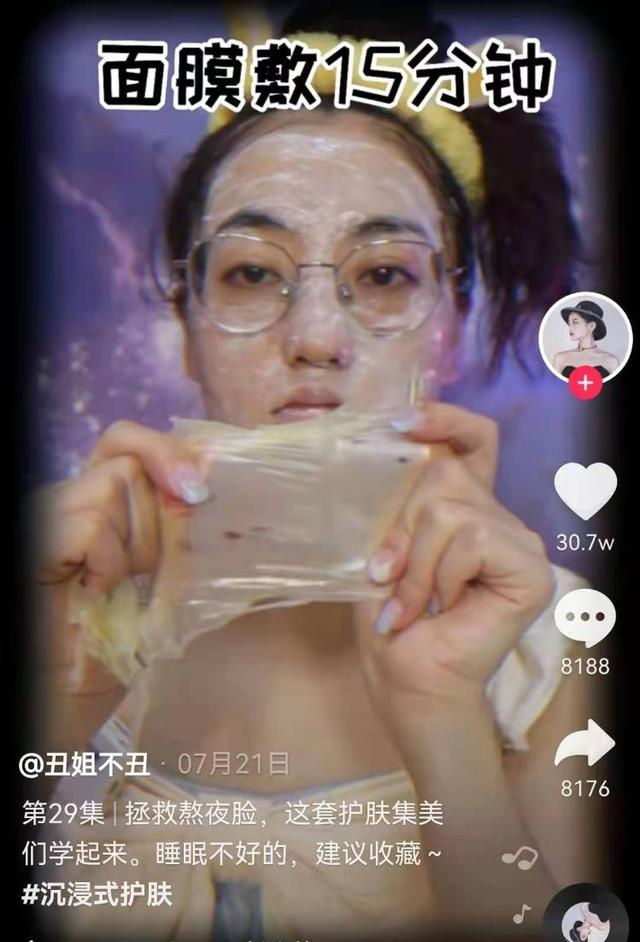The image size is (640, 942).
Task: Follow the creator with the red plus
Action: (x=585, y=383)
